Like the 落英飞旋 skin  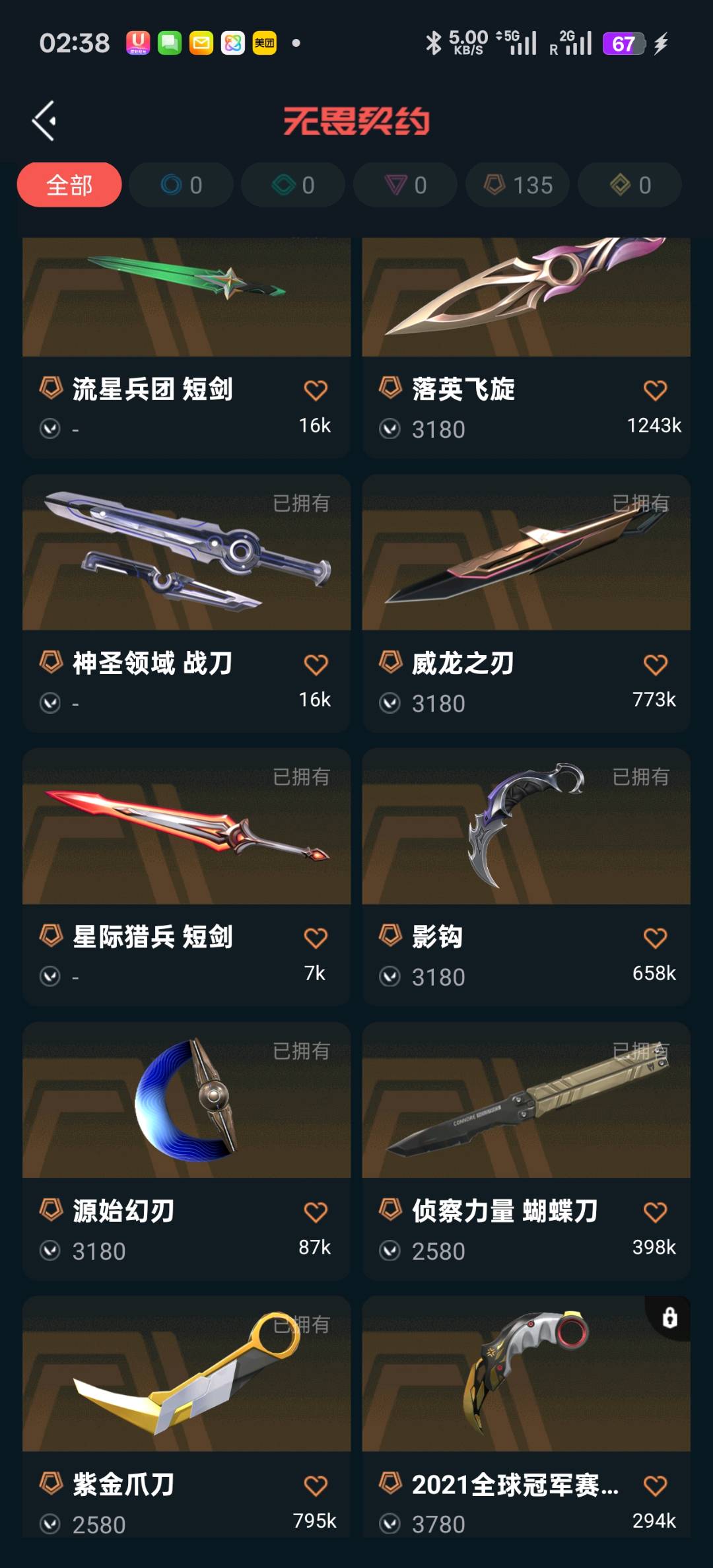pos(655,390)
